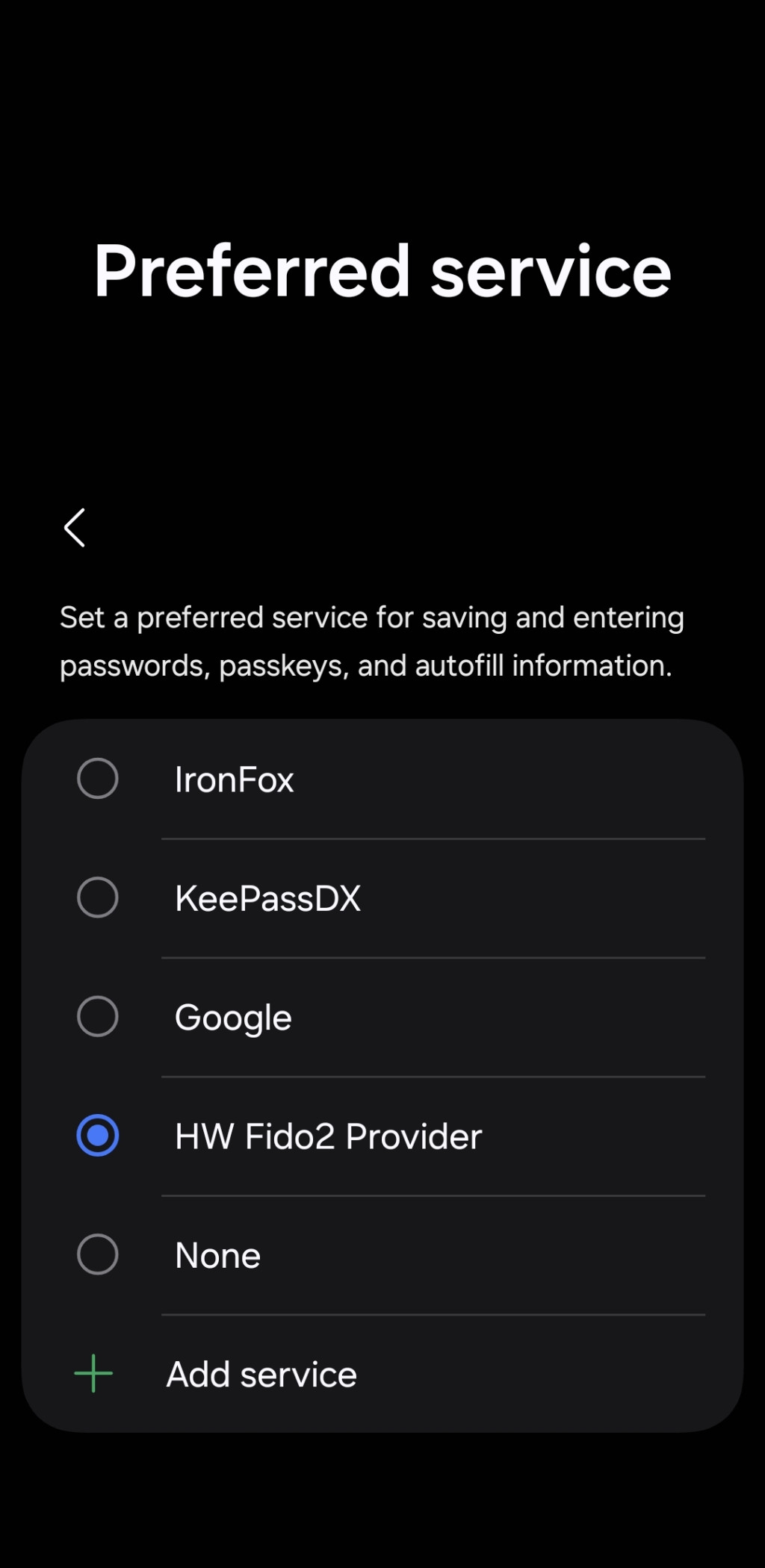
Task: Select IronFox as preferred service
Action: point(98,779)
